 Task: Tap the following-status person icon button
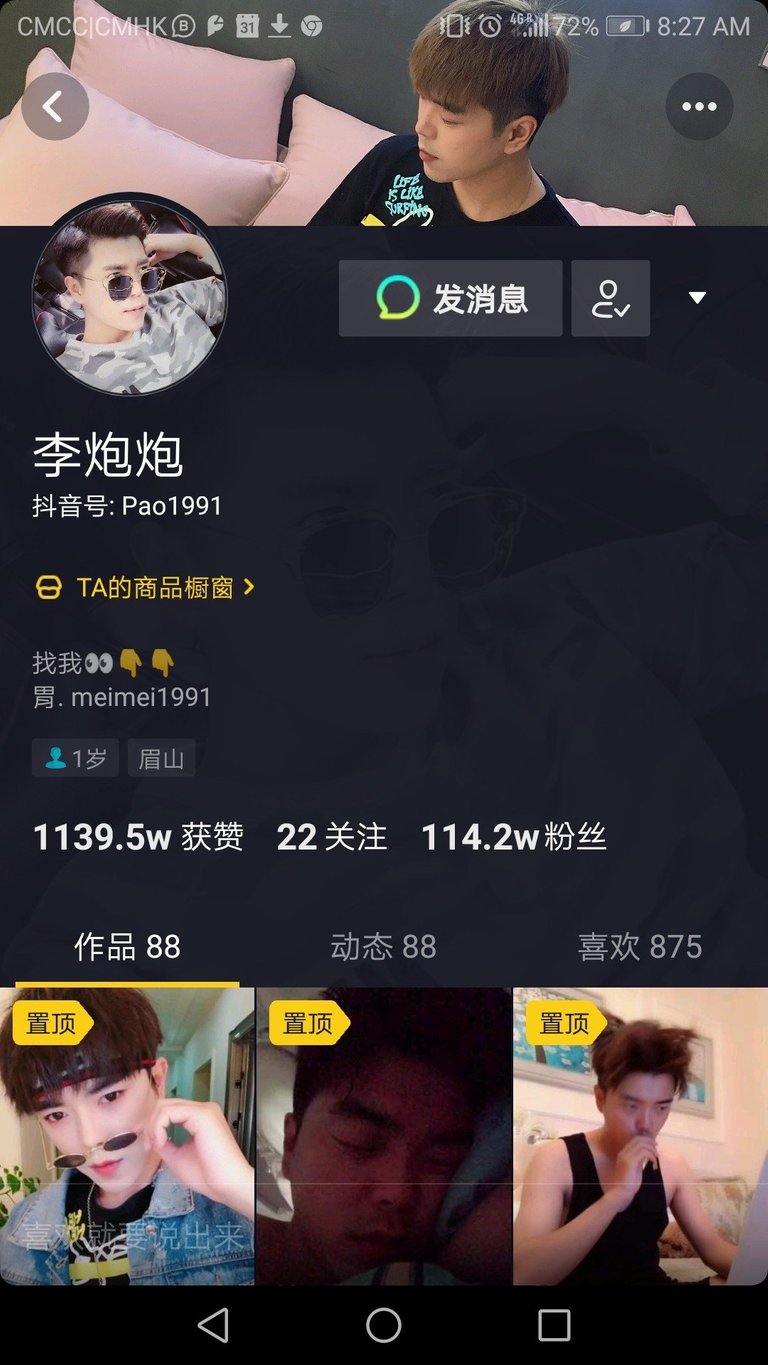(x=610, y=298)
